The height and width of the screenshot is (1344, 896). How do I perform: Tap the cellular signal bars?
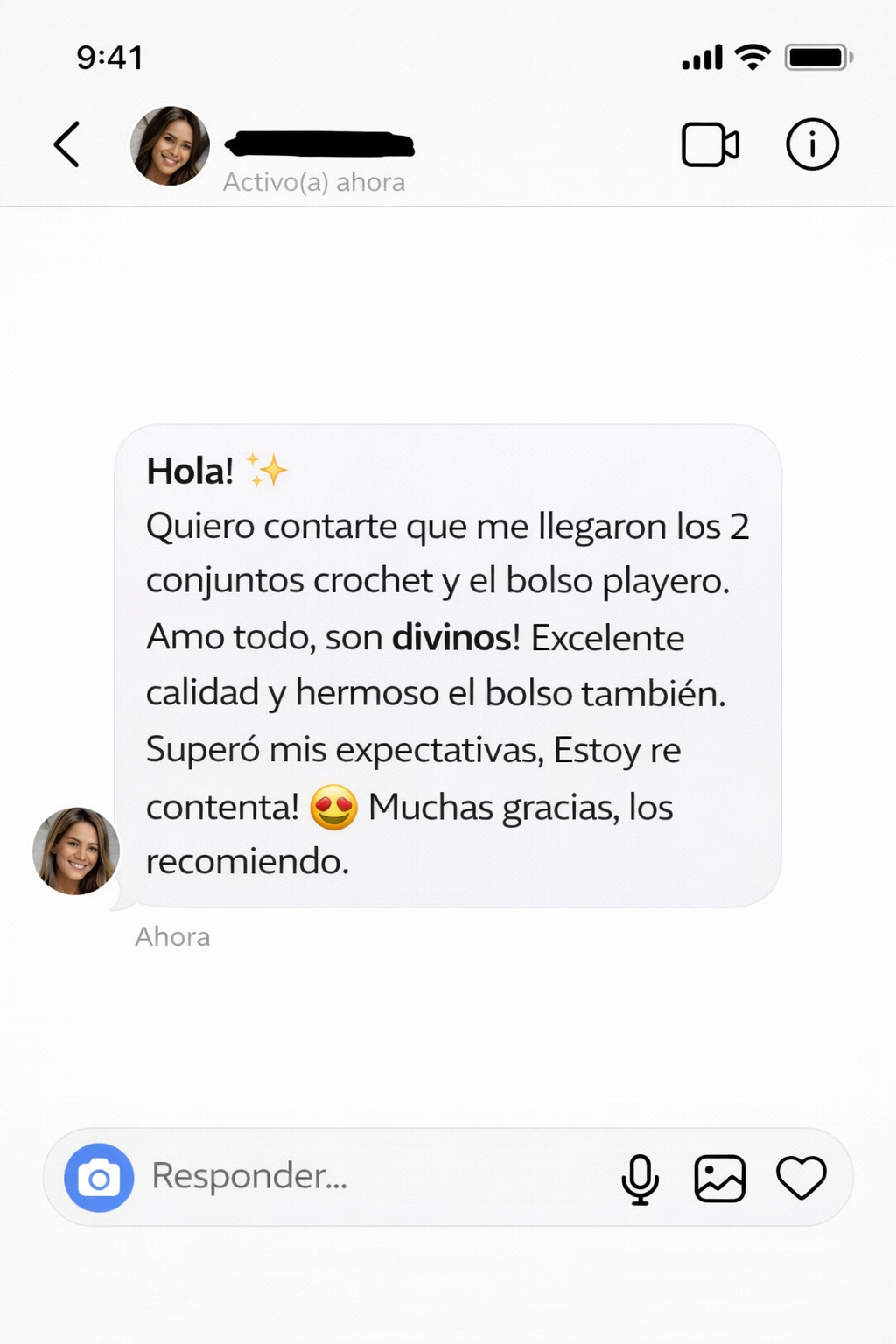[x=703, y=56]
